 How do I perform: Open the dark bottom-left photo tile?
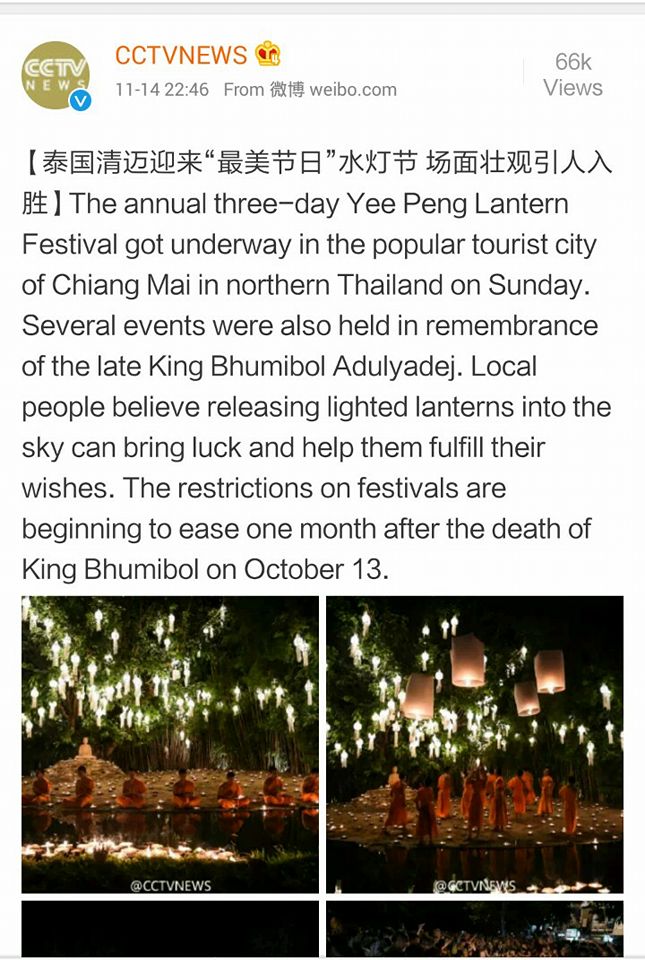click(x=170, y=931)
